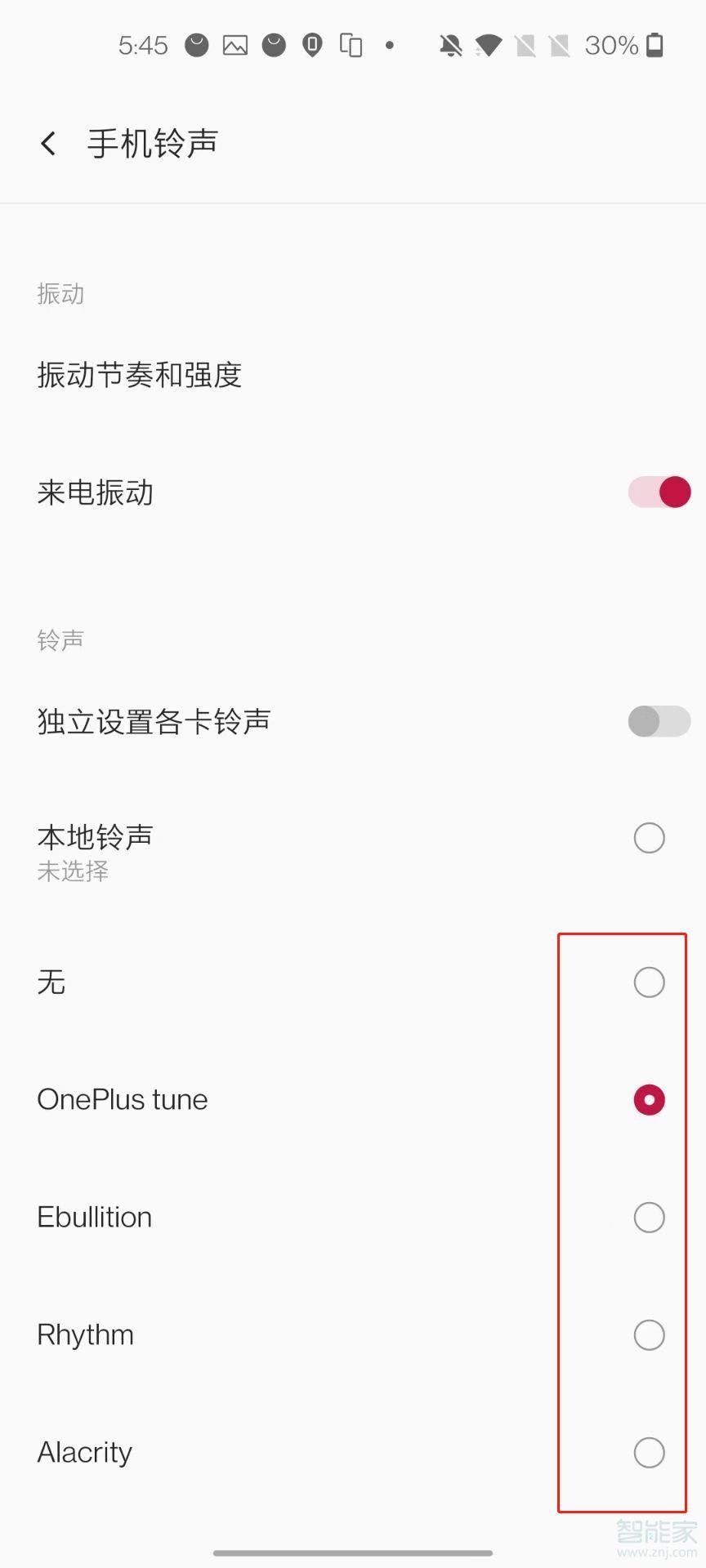Select the battery icon showing 30%
This screenshot has width=706, height=1568.
pyautogui.click(x=654, y=45)
